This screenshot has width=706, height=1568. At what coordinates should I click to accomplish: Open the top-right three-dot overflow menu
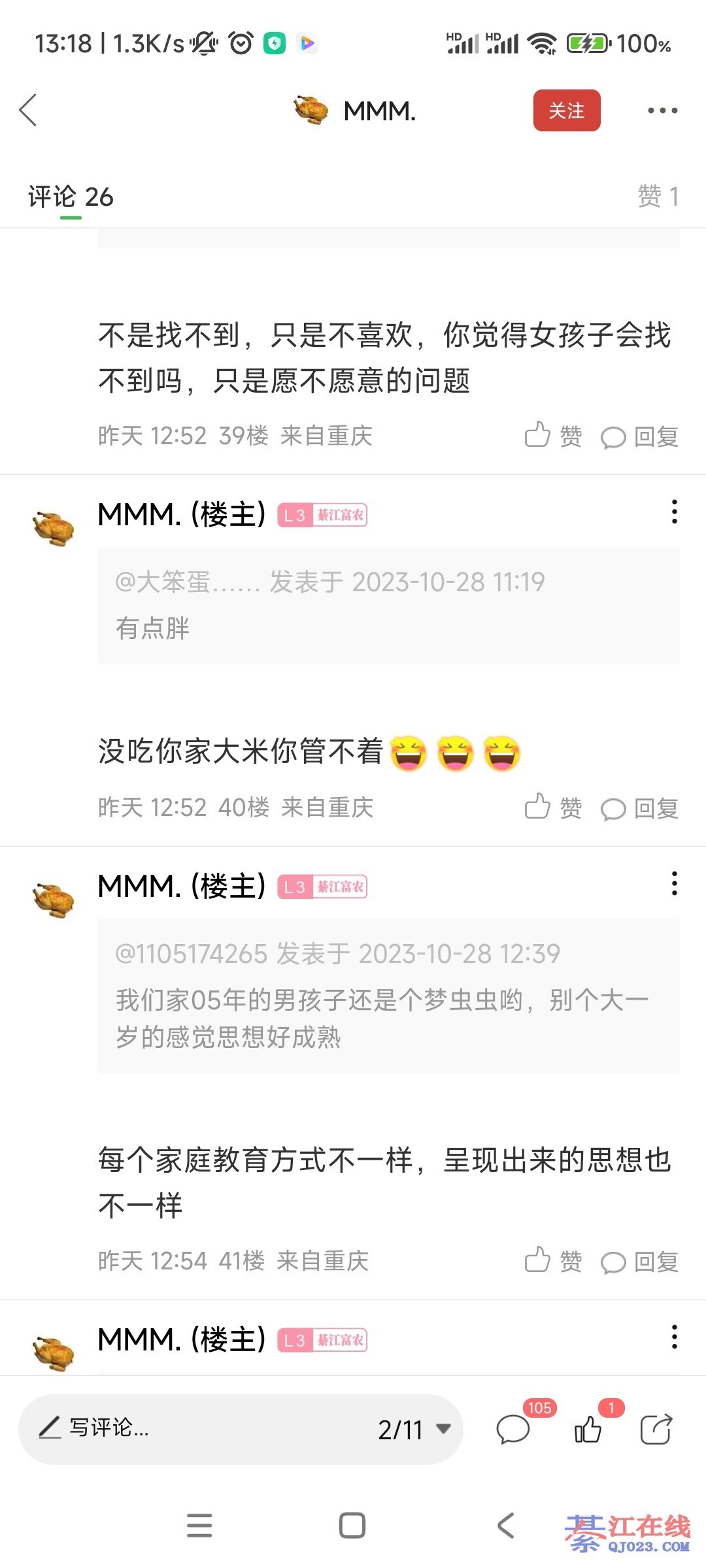point(662,110)
